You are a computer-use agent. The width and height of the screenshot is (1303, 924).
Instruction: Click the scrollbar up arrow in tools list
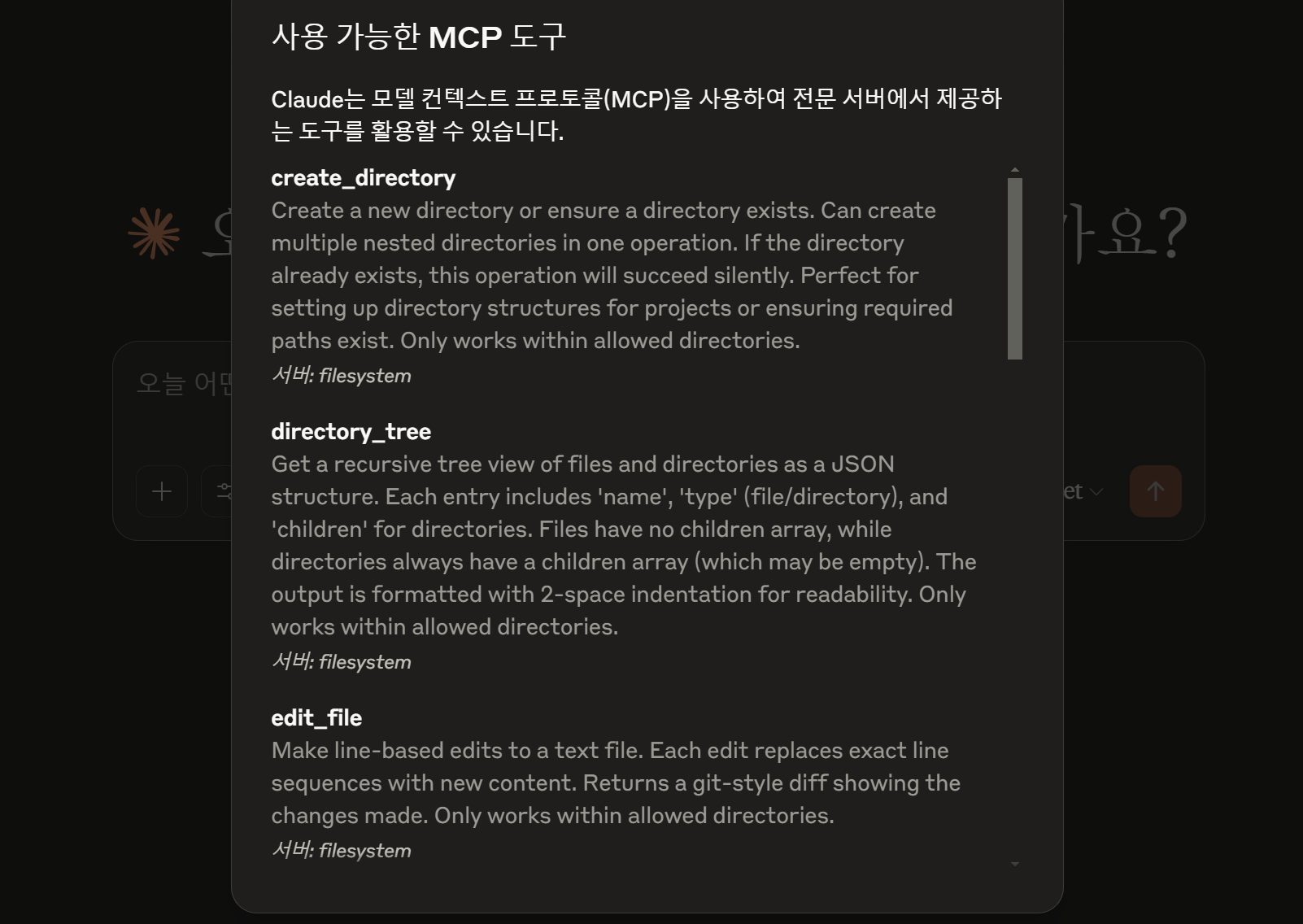pyautogui.click(x=1014, y=171)
